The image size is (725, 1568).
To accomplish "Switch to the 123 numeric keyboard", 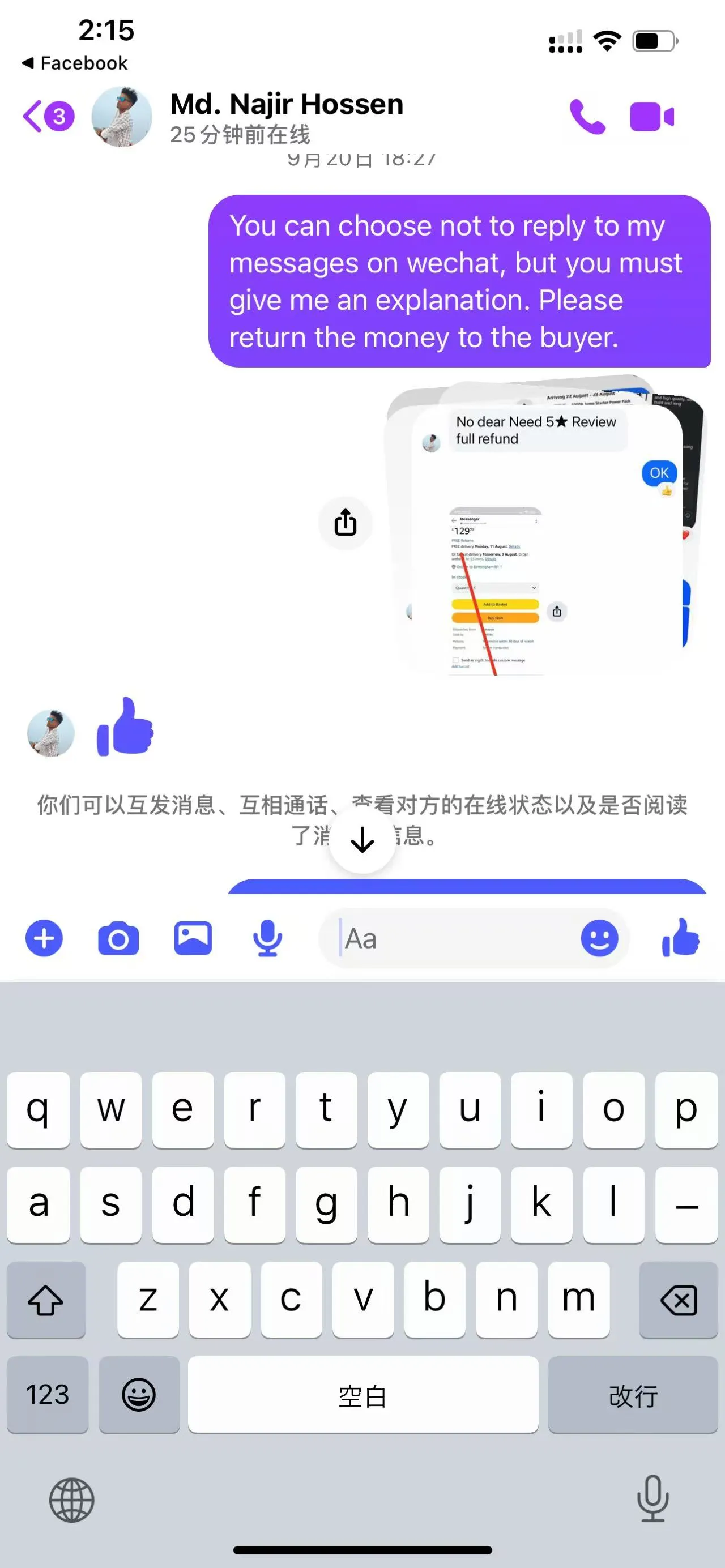I will [48, 1395].
